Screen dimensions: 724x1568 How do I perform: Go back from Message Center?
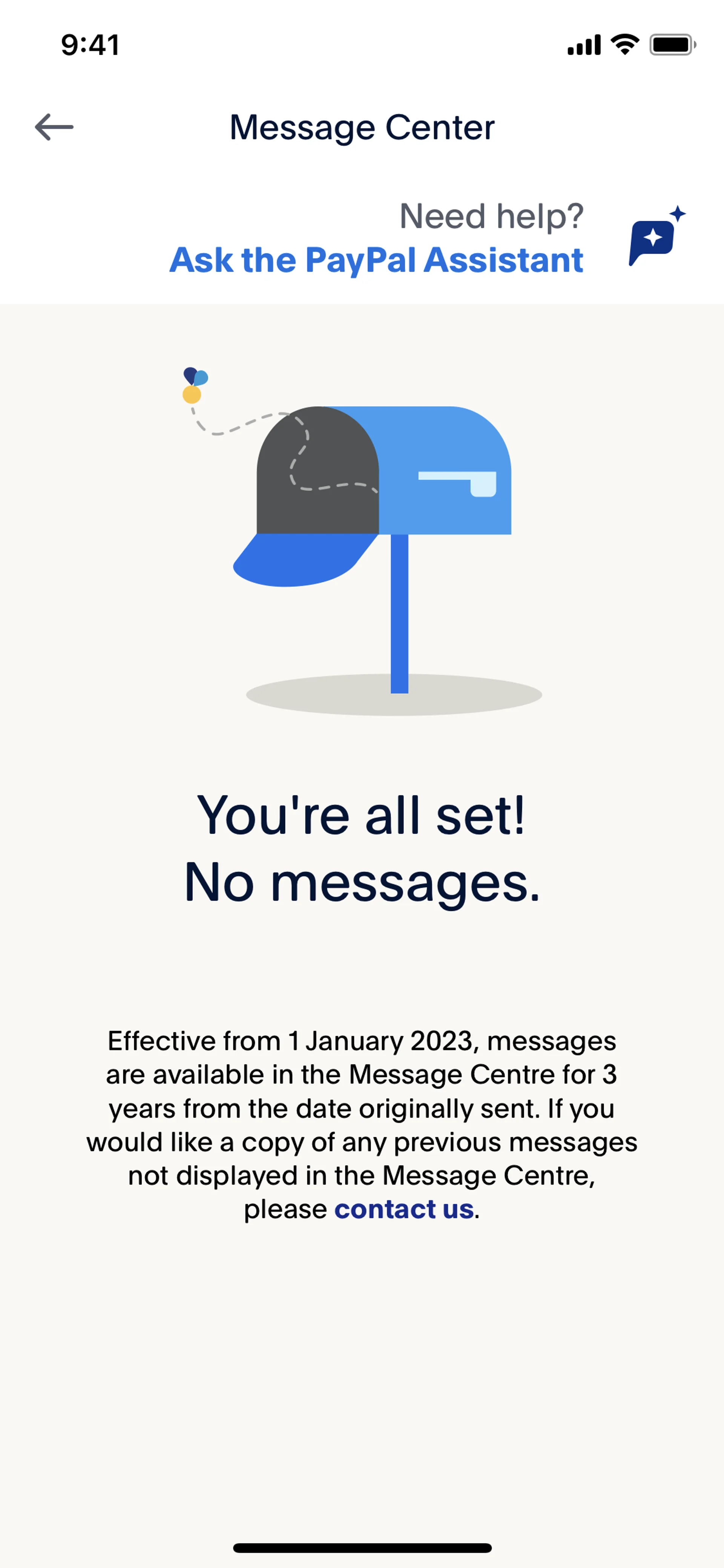[x=54, y=127]
